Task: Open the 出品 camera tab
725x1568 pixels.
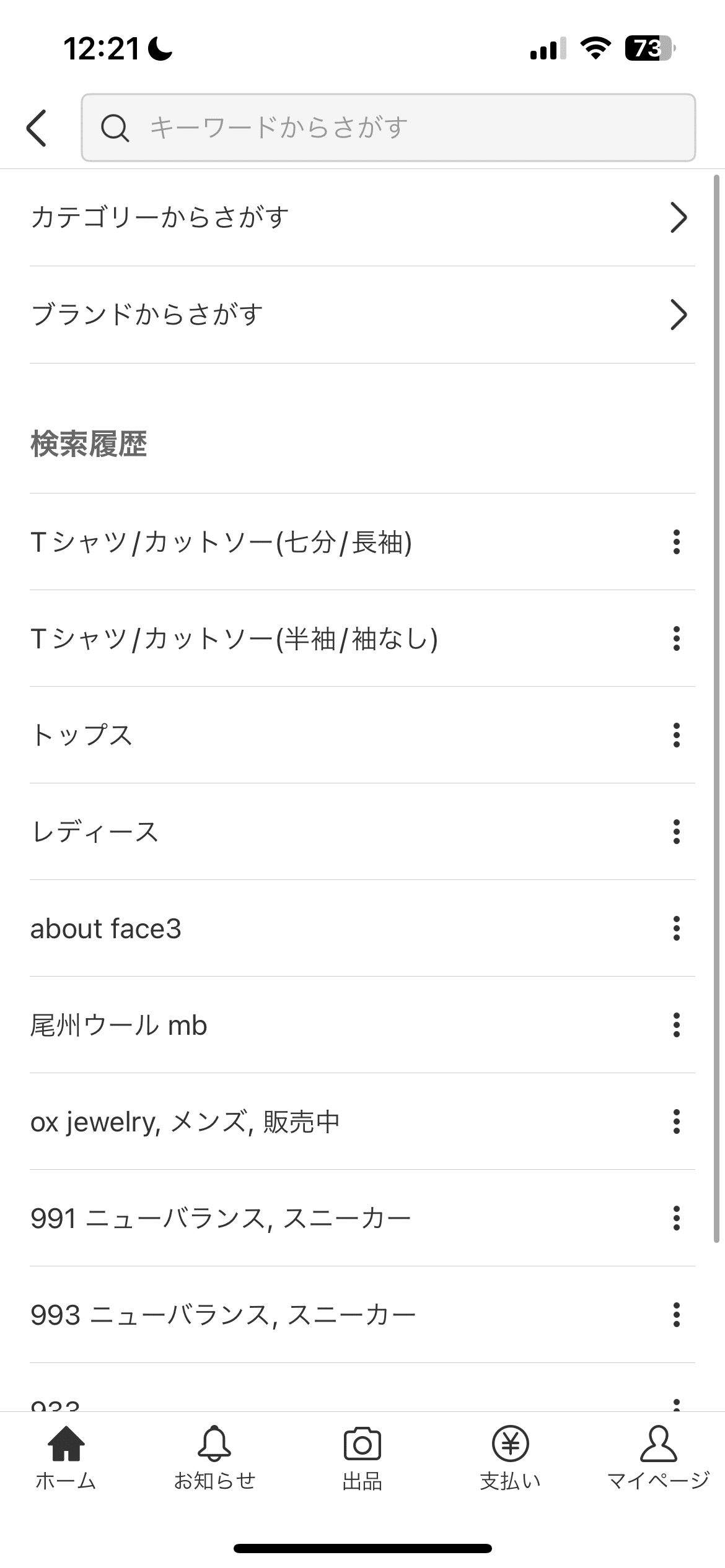Action: coord(362,1458)
